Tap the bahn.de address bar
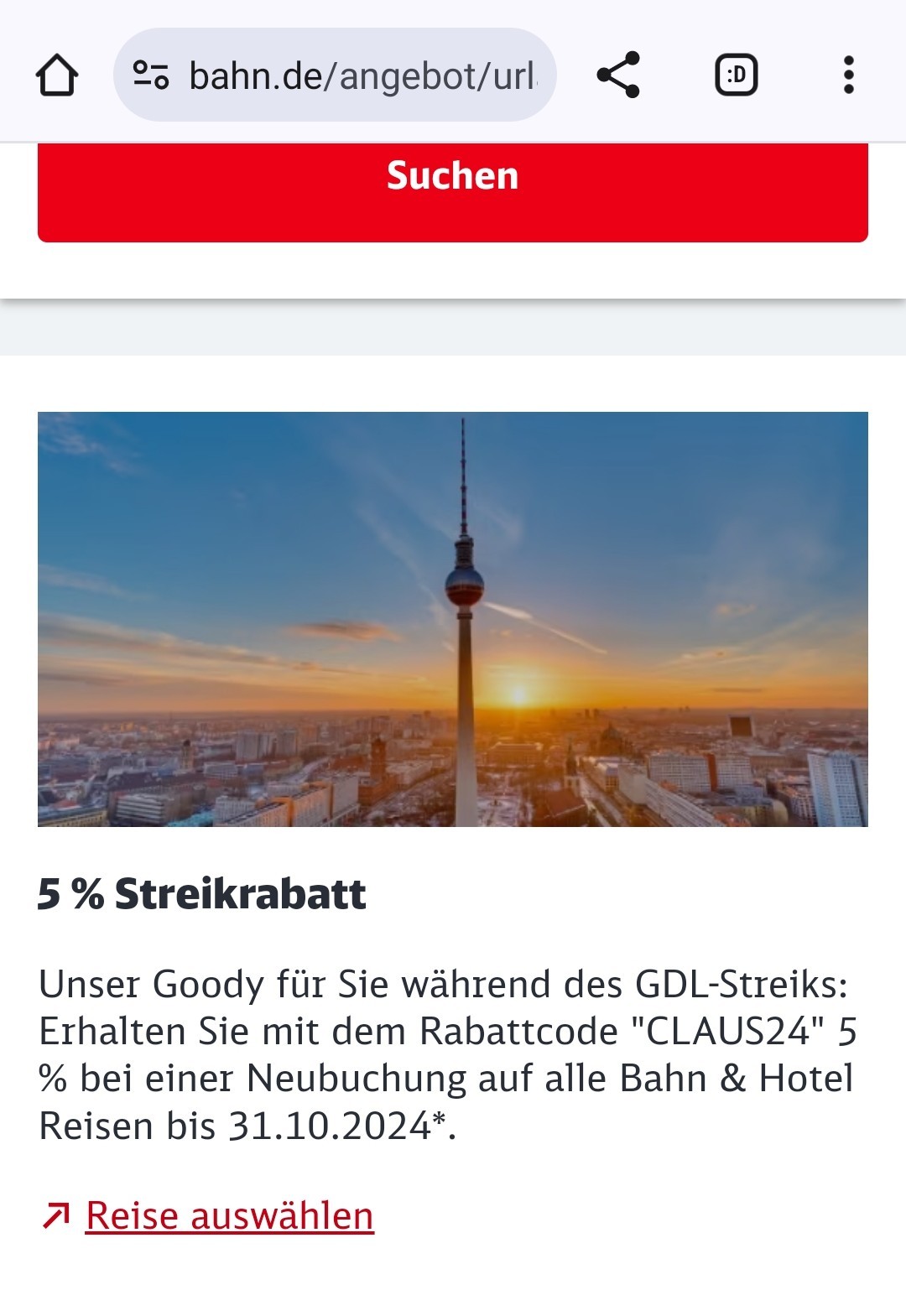This screenshot has width=906, height=1316. click(x=361, y=76)
